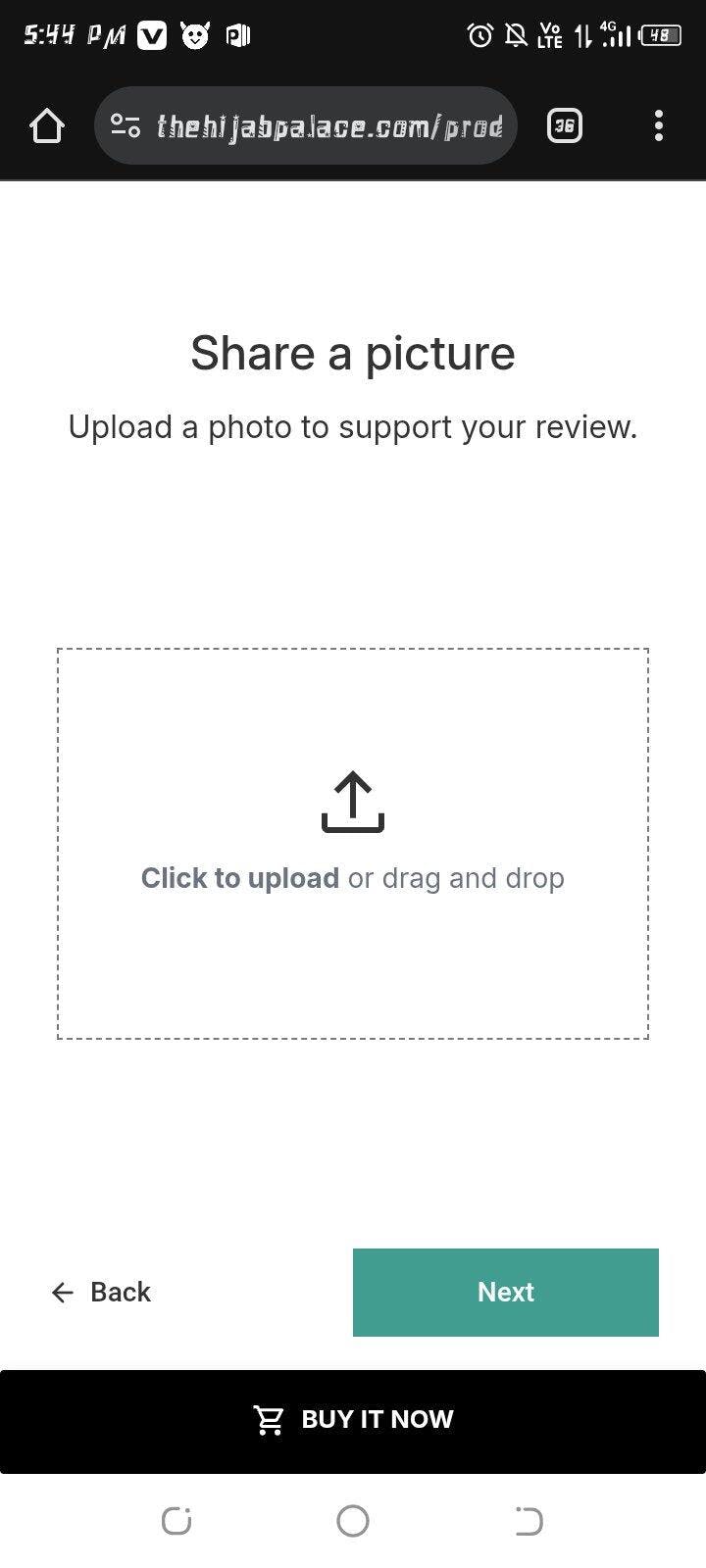The image size is (706, 1568).
Task: Continue with the Next button
Action: click(505, 1292)
